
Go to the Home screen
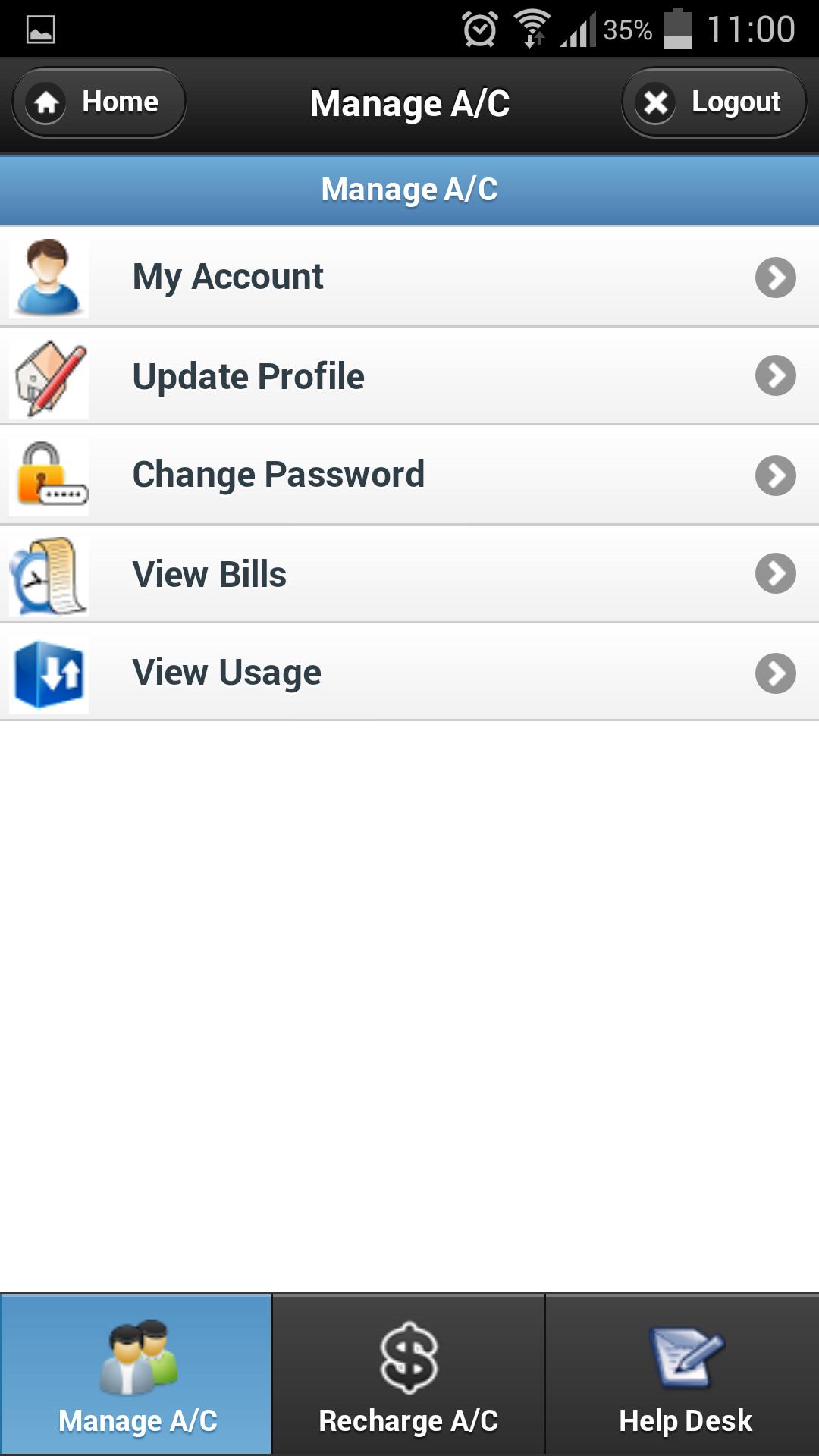[99, 102]
